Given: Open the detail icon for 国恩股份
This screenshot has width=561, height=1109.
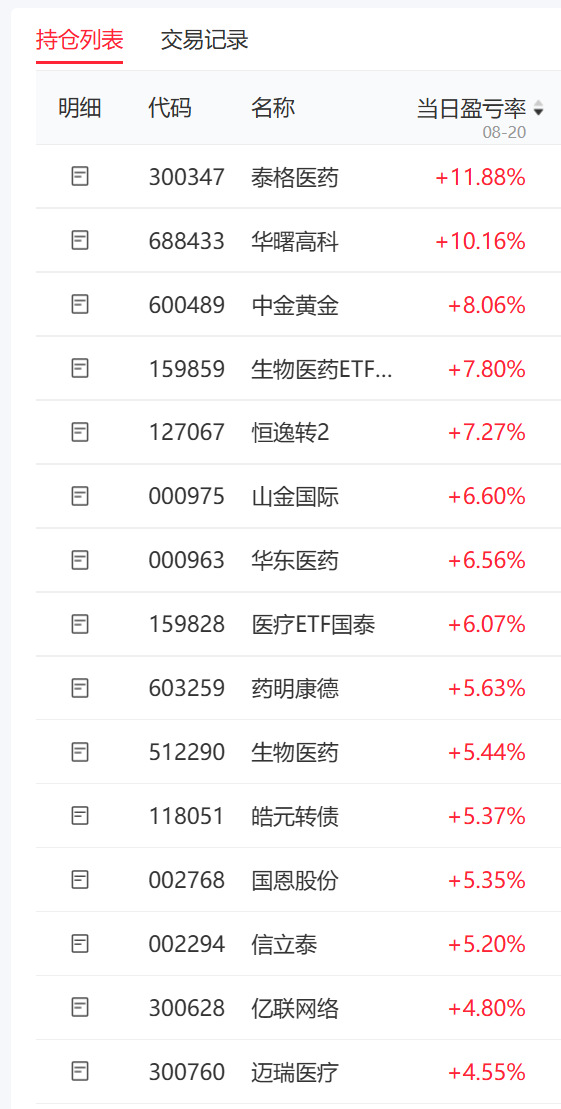Looking at the screenshot, I should 81,879.
